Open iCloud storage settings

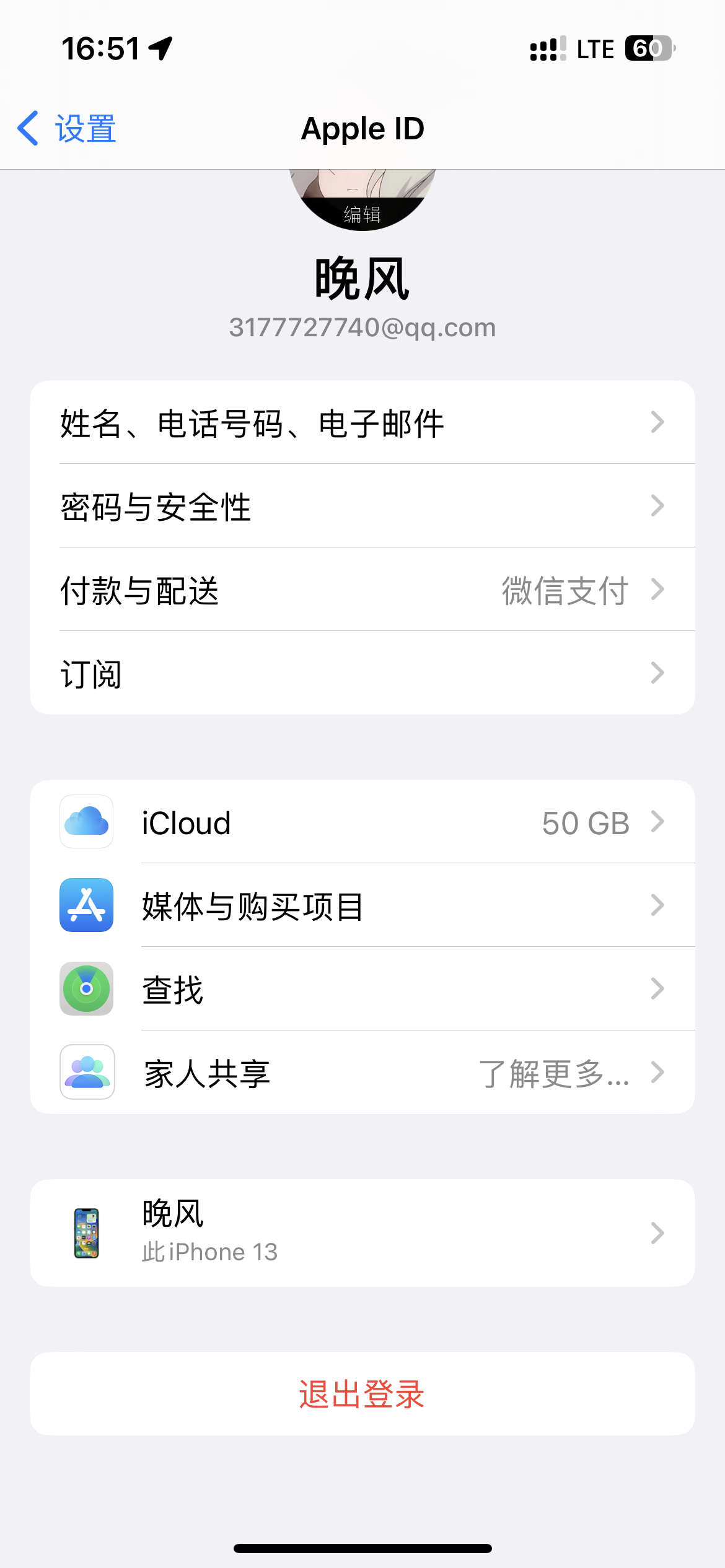(x=362, y=822)
